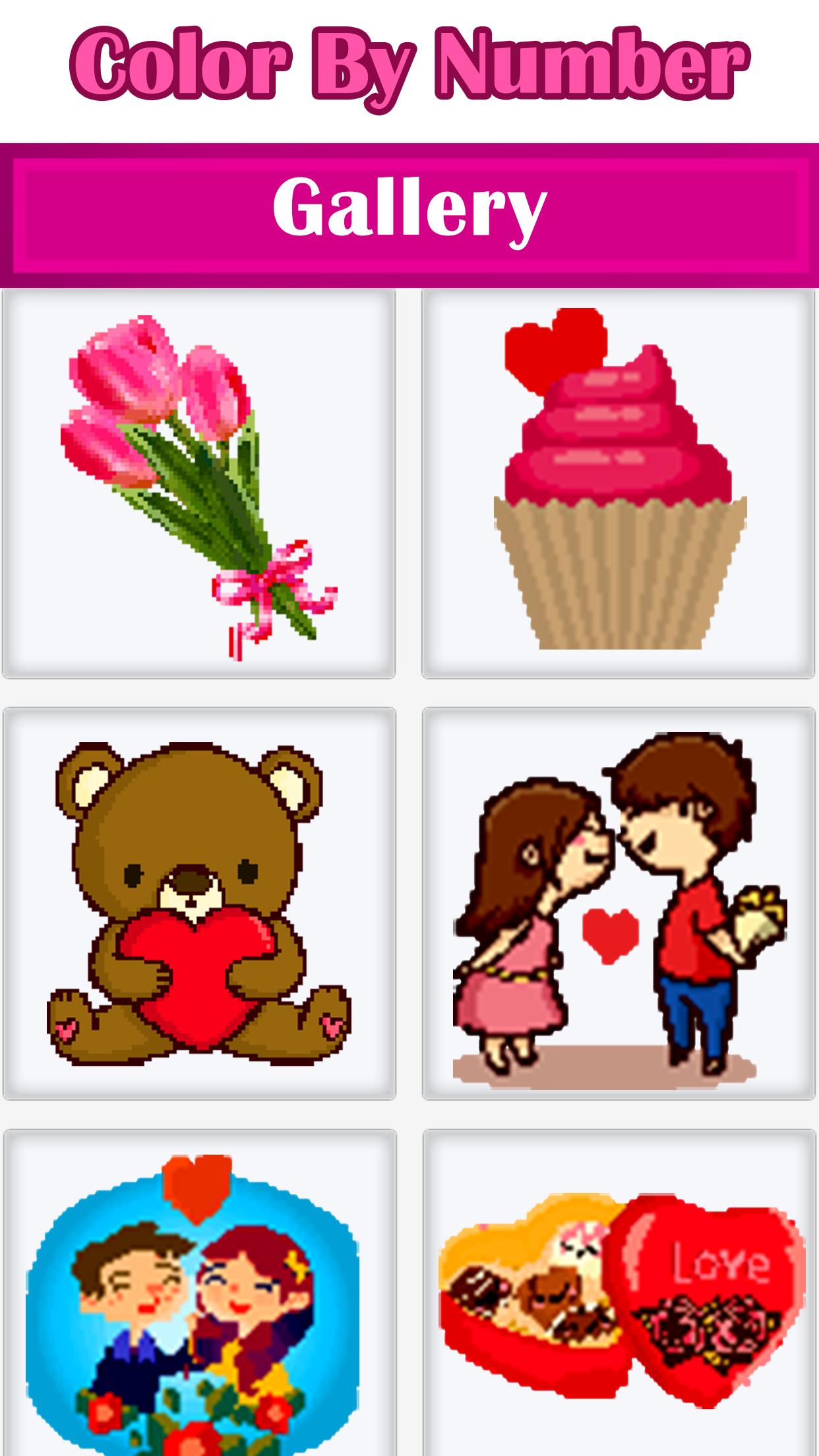Viewport: 819px width, 1456px height.
Task: Select the pink cupcake with heart picture
Action: click(619, 485)
